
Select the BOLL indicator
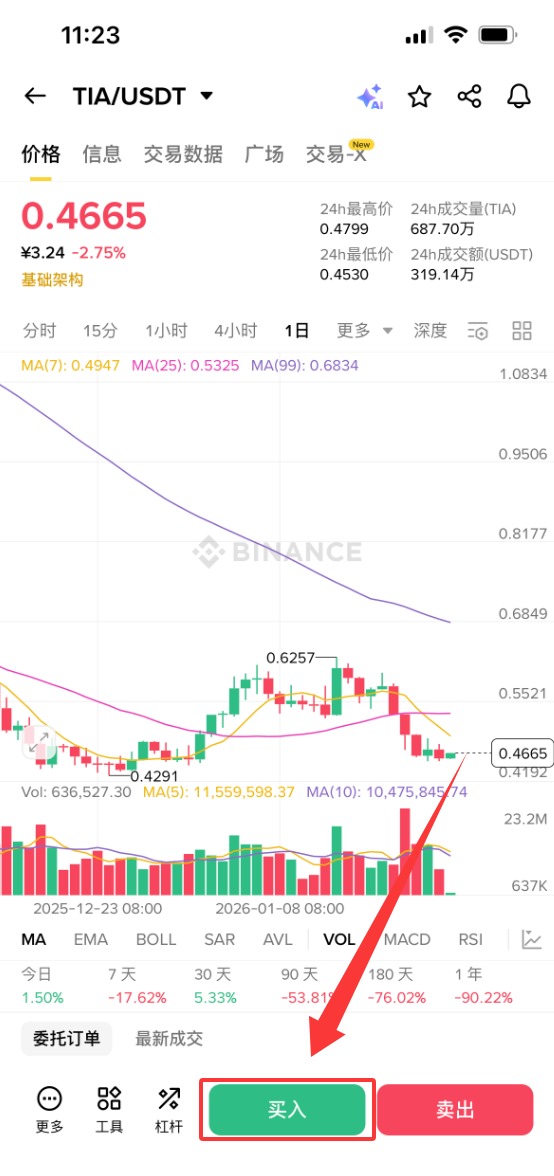click(156, 940)
